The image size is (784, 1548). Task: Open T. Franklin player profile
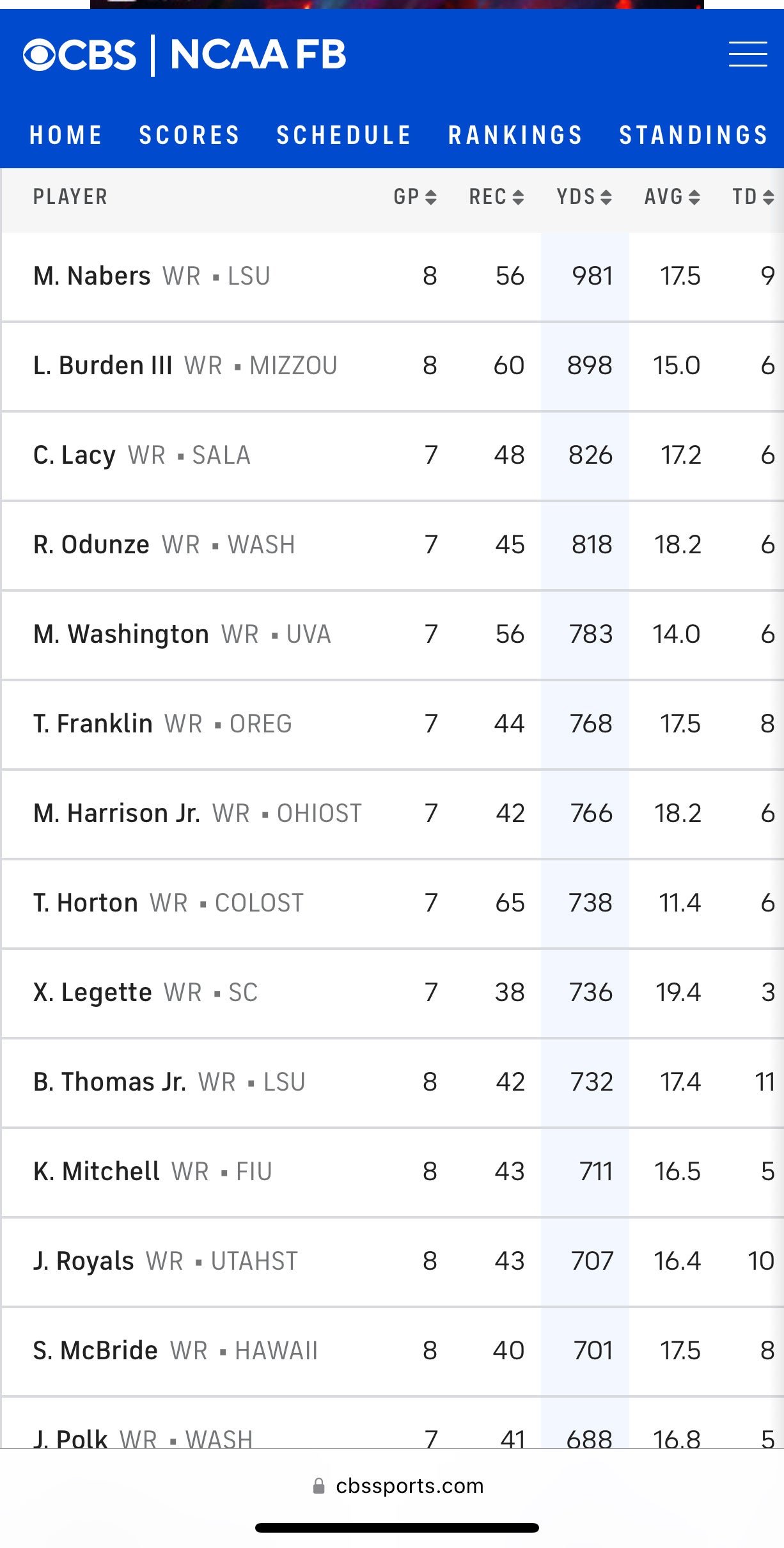click(93, 724)
